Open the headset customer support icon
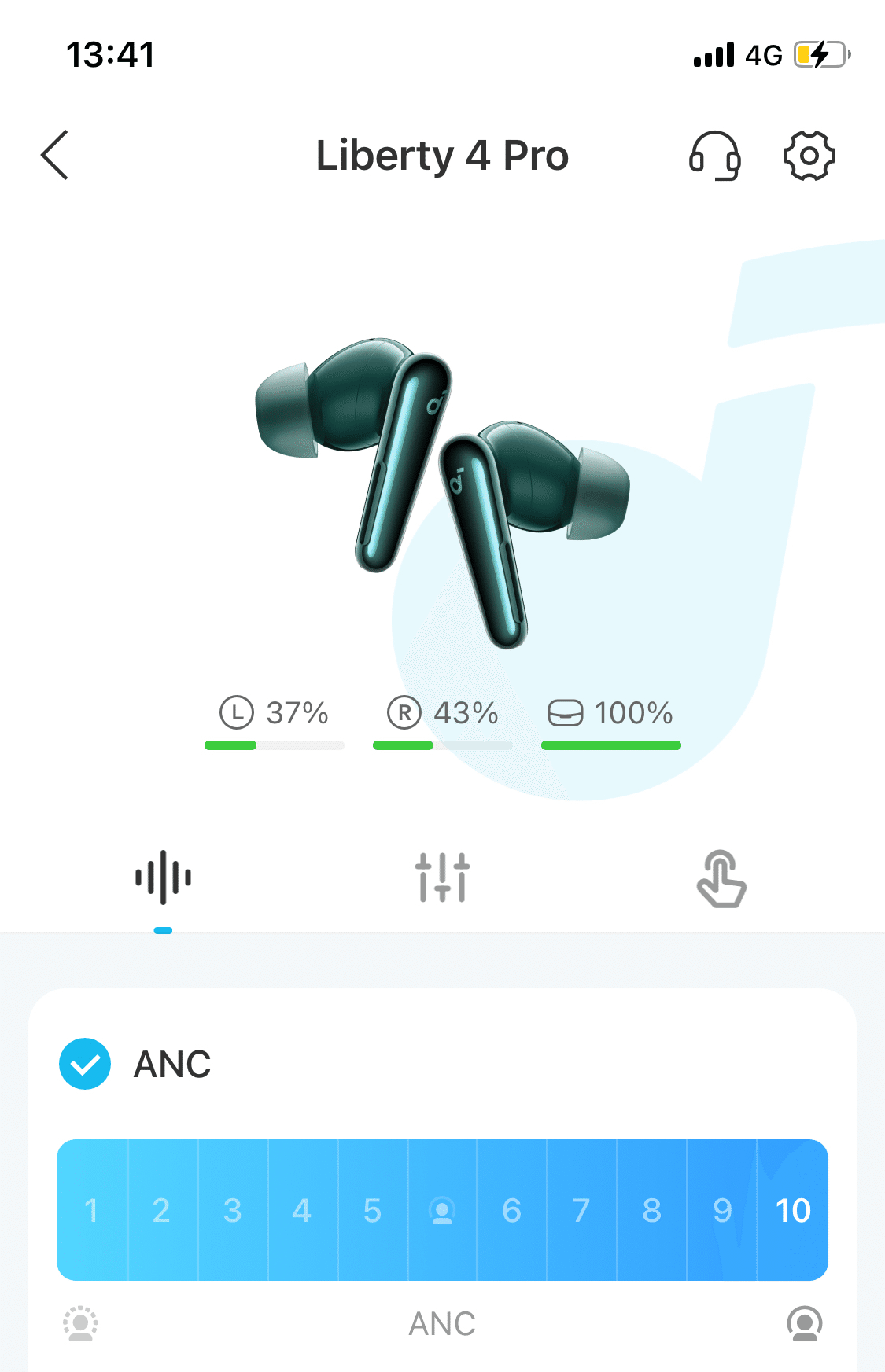 point(714,156)
